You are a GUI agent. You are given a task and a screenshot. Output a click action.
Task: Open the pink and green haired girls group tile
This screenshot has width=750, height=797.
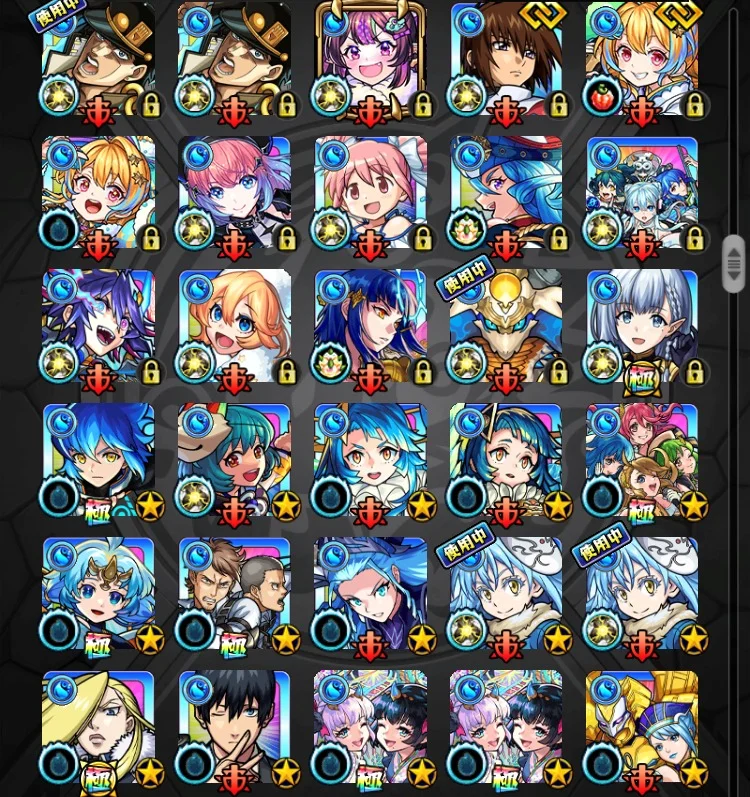[642, 461]
